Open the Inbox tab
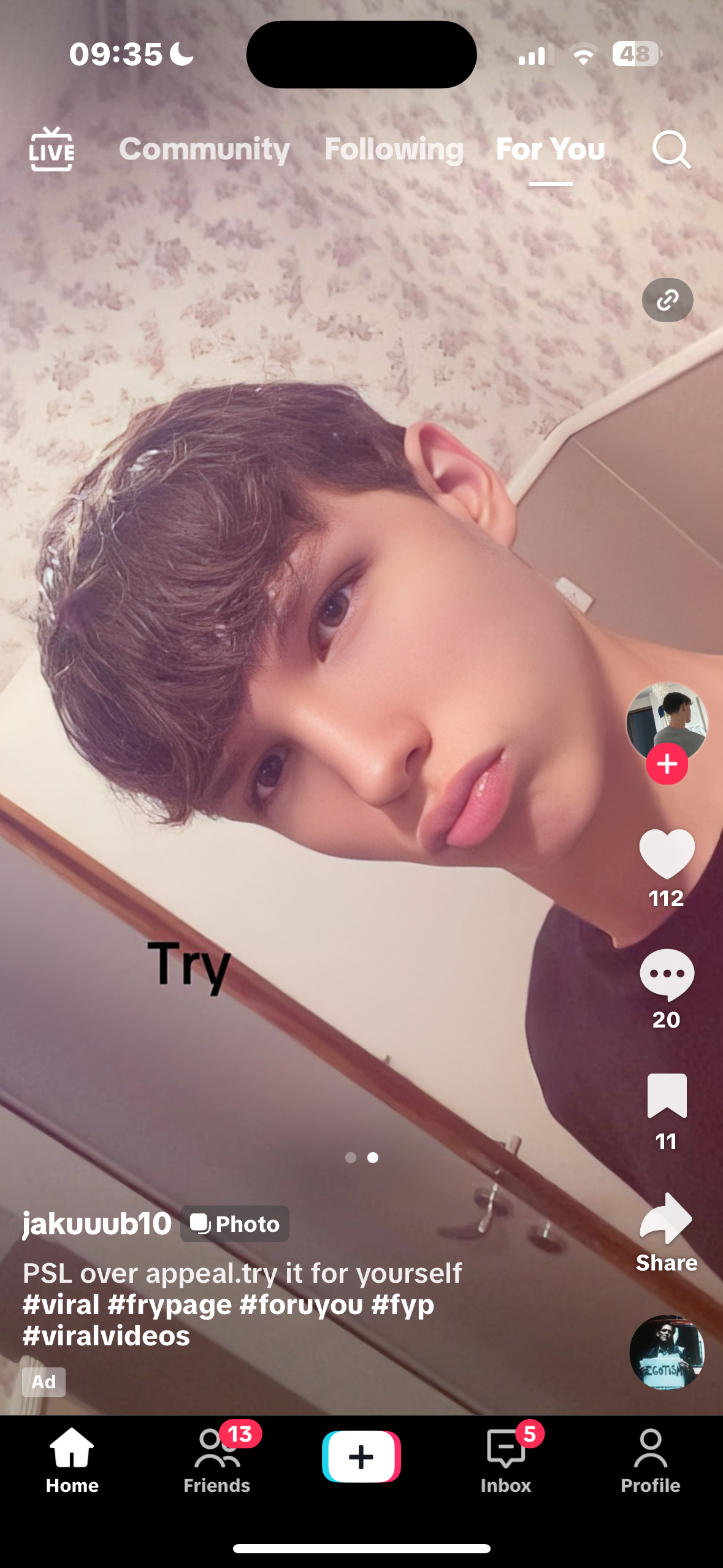 tap(506, 1461)
